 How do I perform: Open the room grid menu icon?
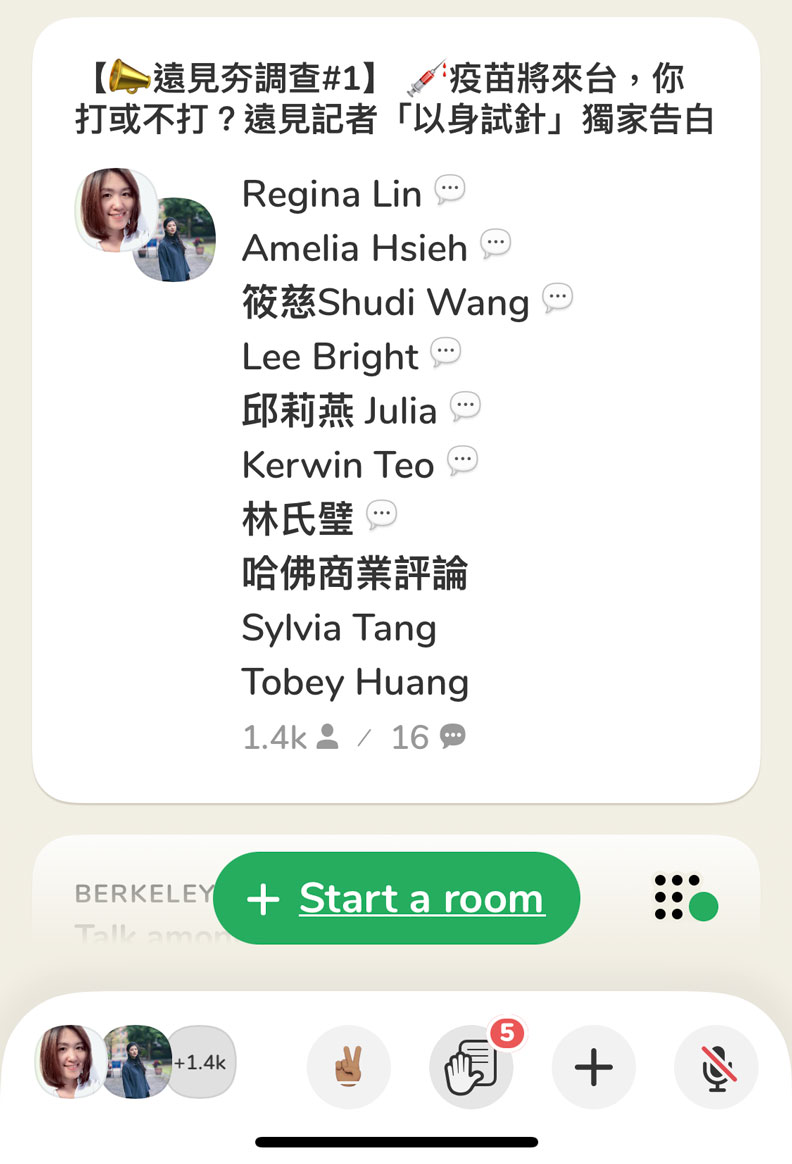[x=684, y=899]
